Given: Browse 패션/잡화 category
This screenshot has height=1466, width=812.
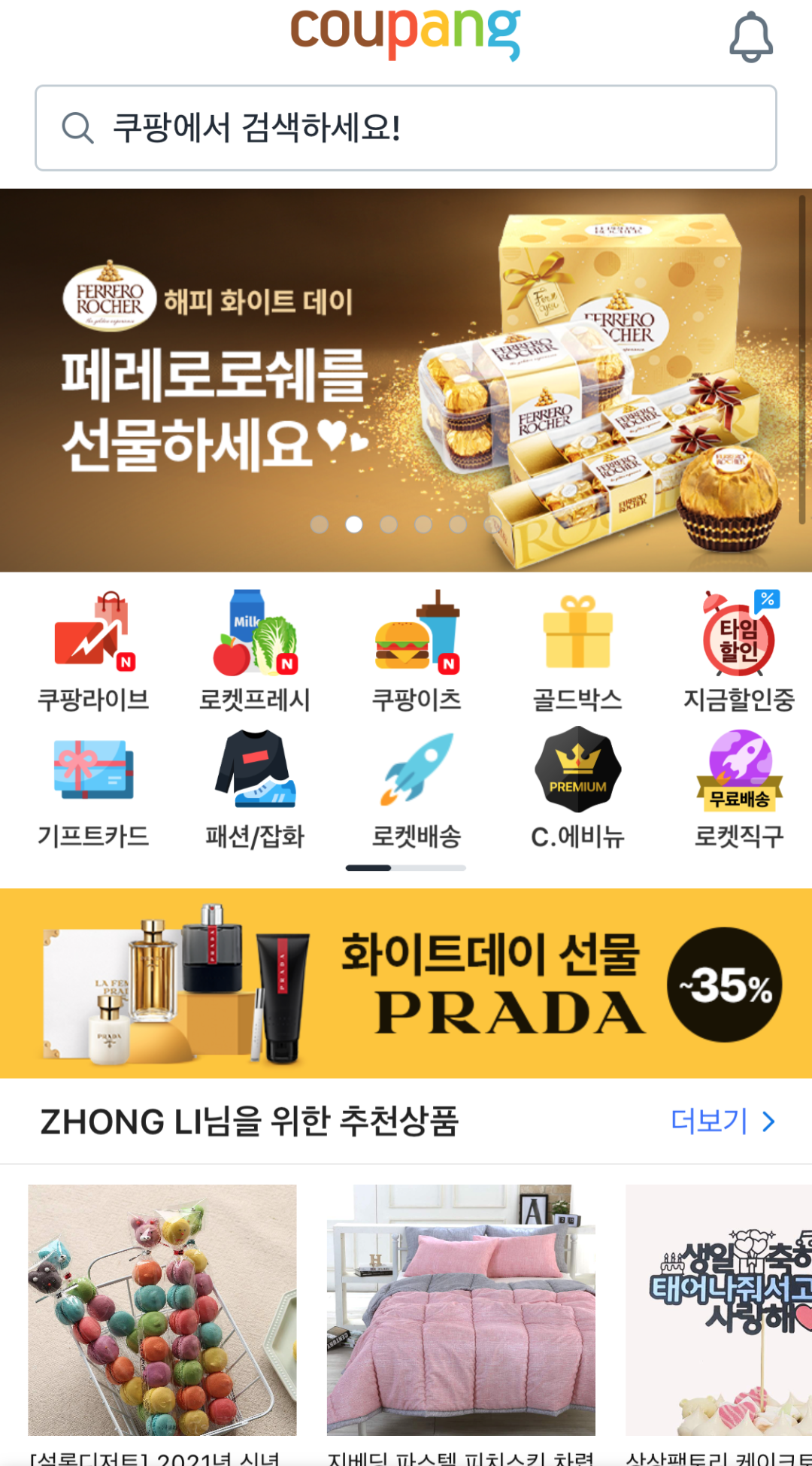Looking at the screenshot, I should 255,788.
